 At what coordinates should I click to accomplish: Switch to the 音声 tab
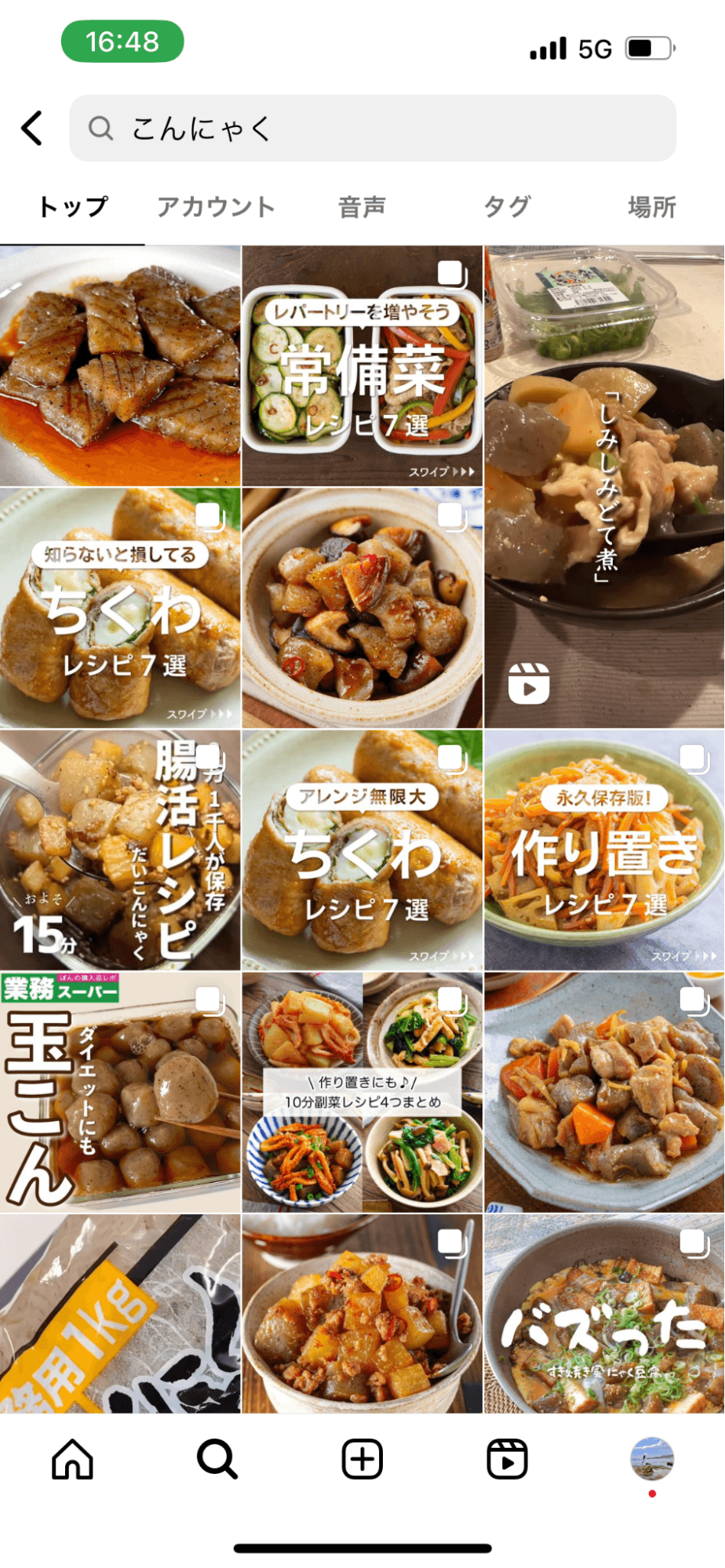[362, 207]
